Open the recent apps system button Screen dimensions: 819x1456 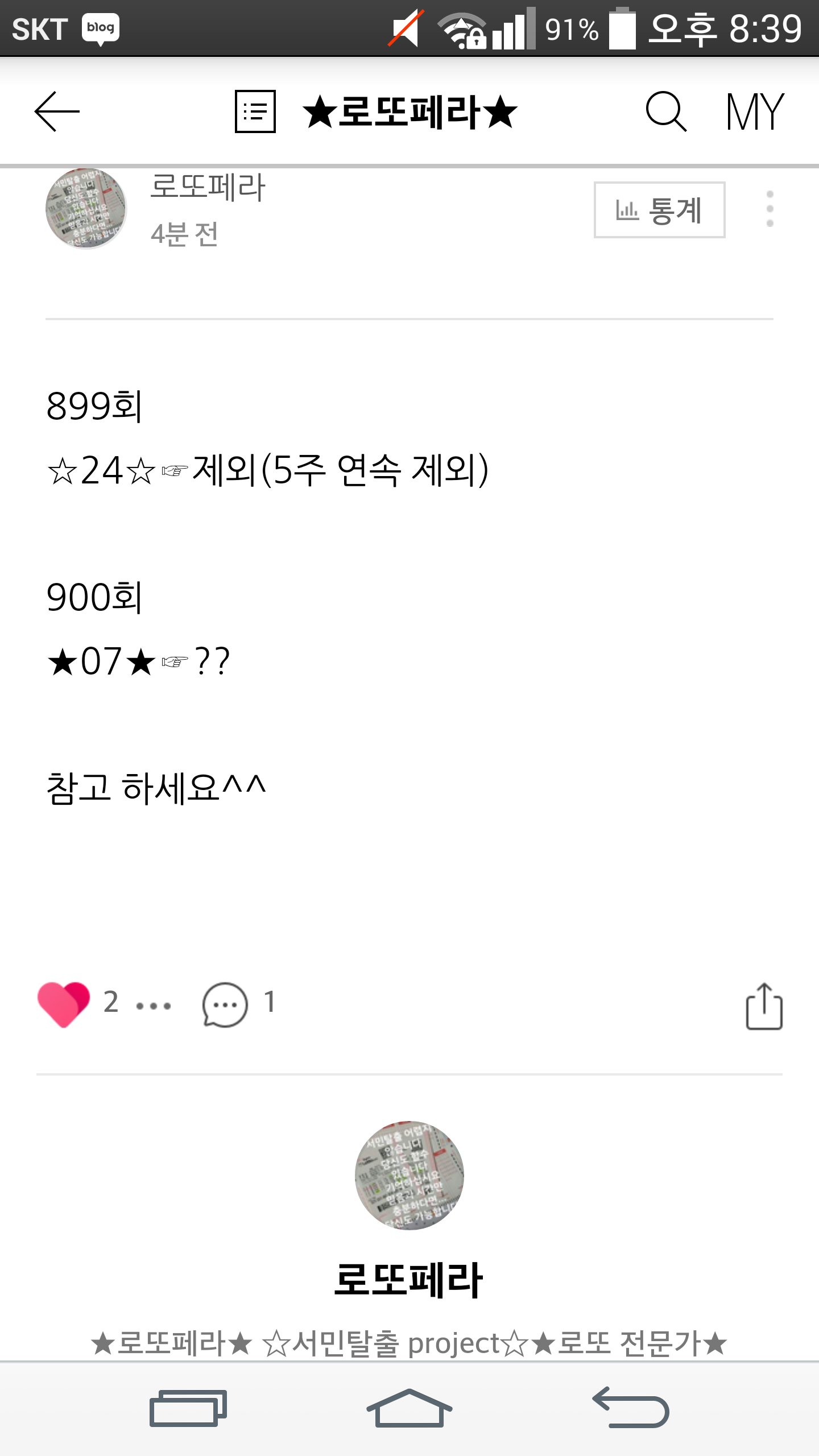pyautogui.click(x=188, y=1408)
